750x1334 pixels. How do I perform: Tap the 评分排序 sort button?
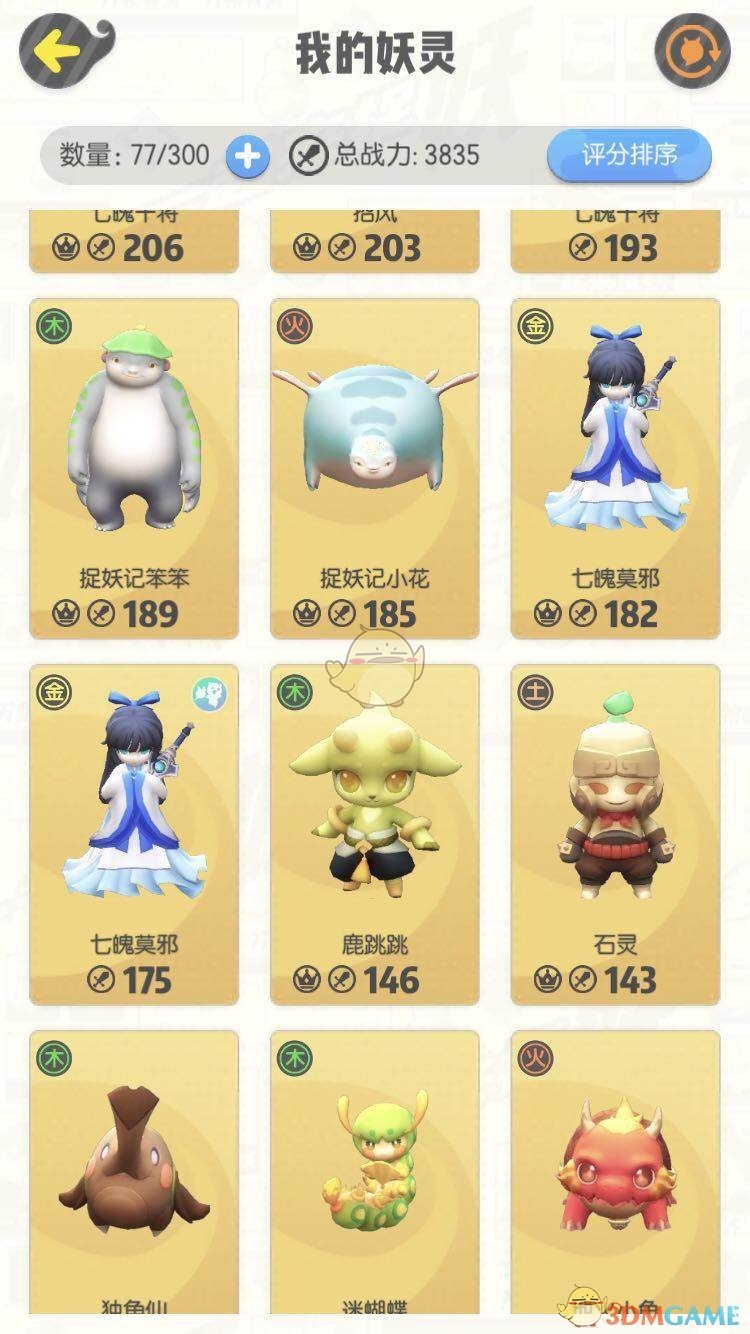(x=629, y=155)
